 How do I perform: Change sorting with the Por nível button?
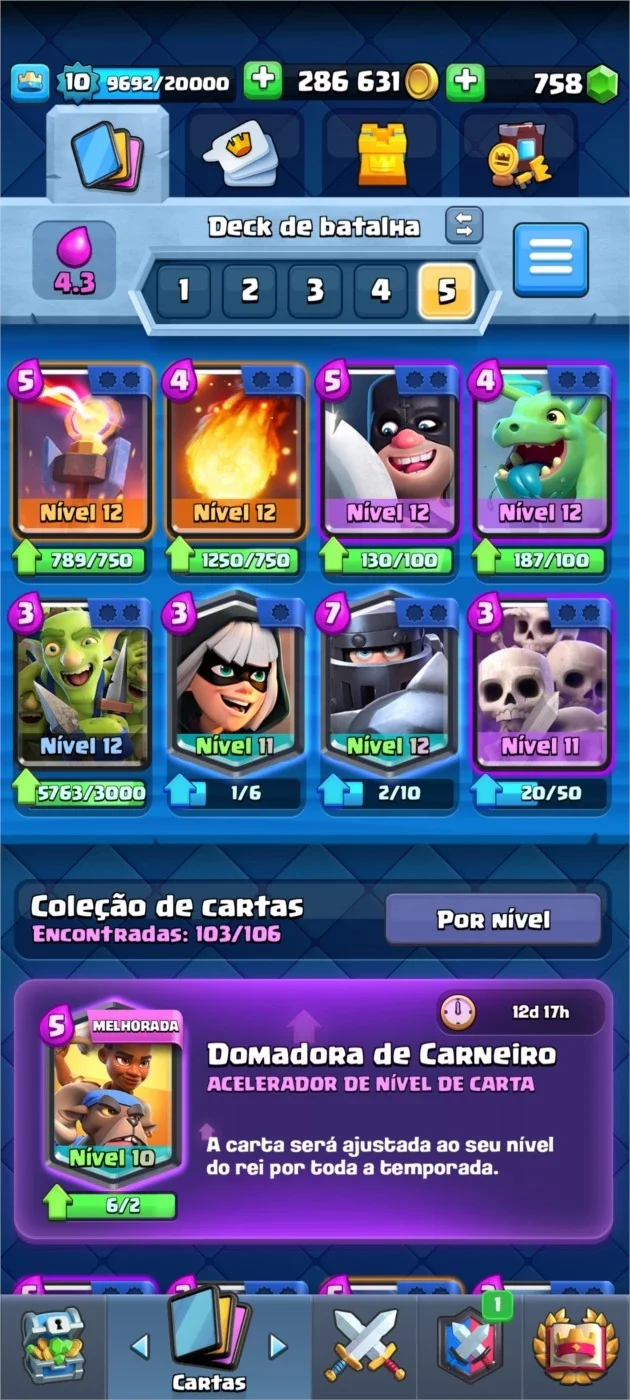click(x=493, y=919)
